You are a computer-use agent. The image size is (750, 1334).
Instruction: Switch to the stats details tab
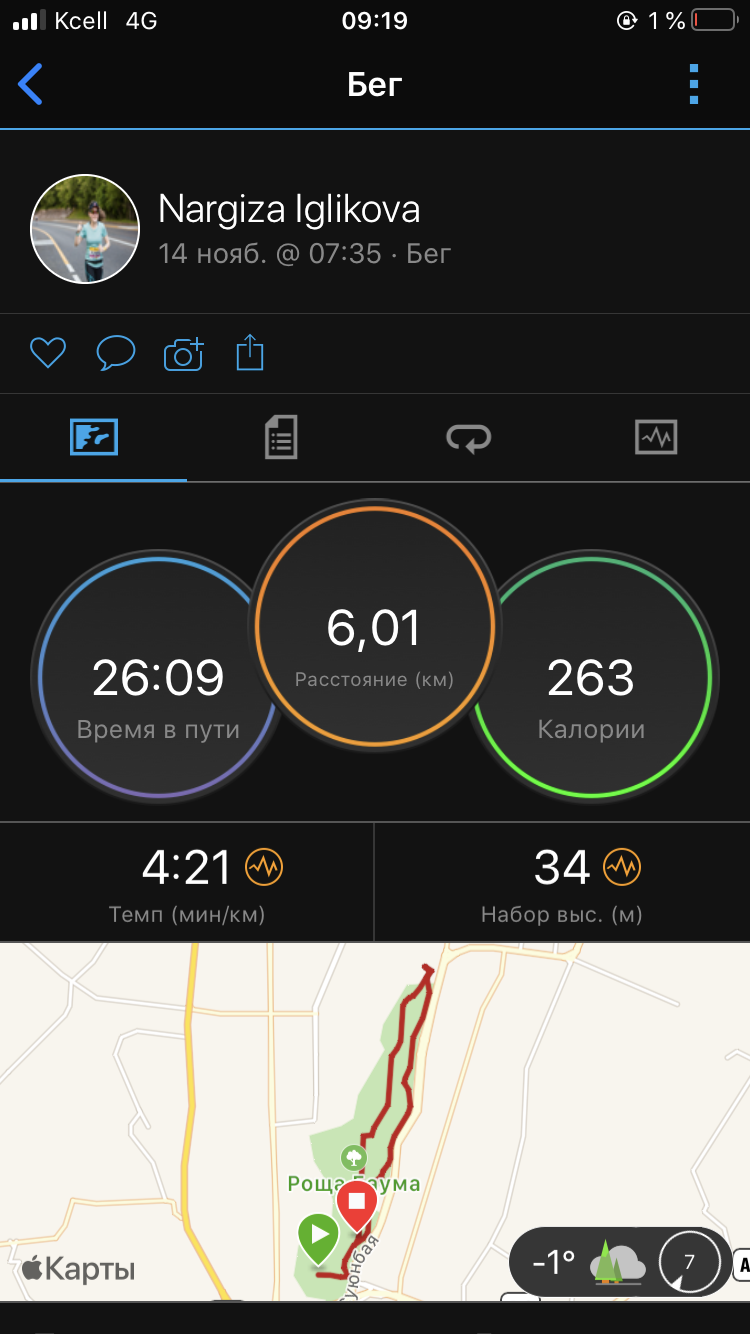(x=281, y=438)
